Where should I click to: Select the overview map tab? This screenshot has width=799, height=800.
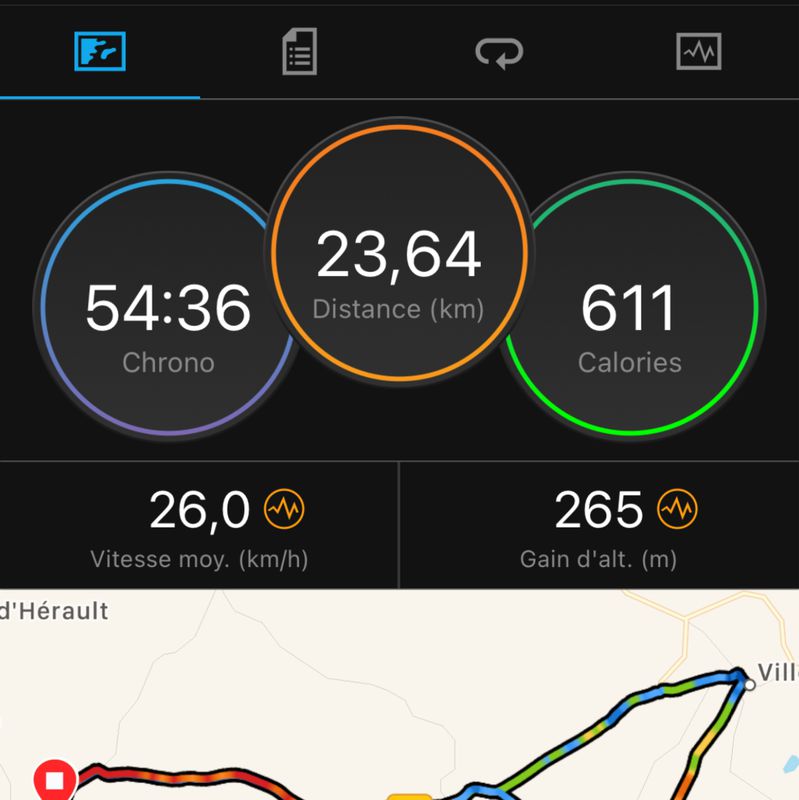click(x=100, y=51)
